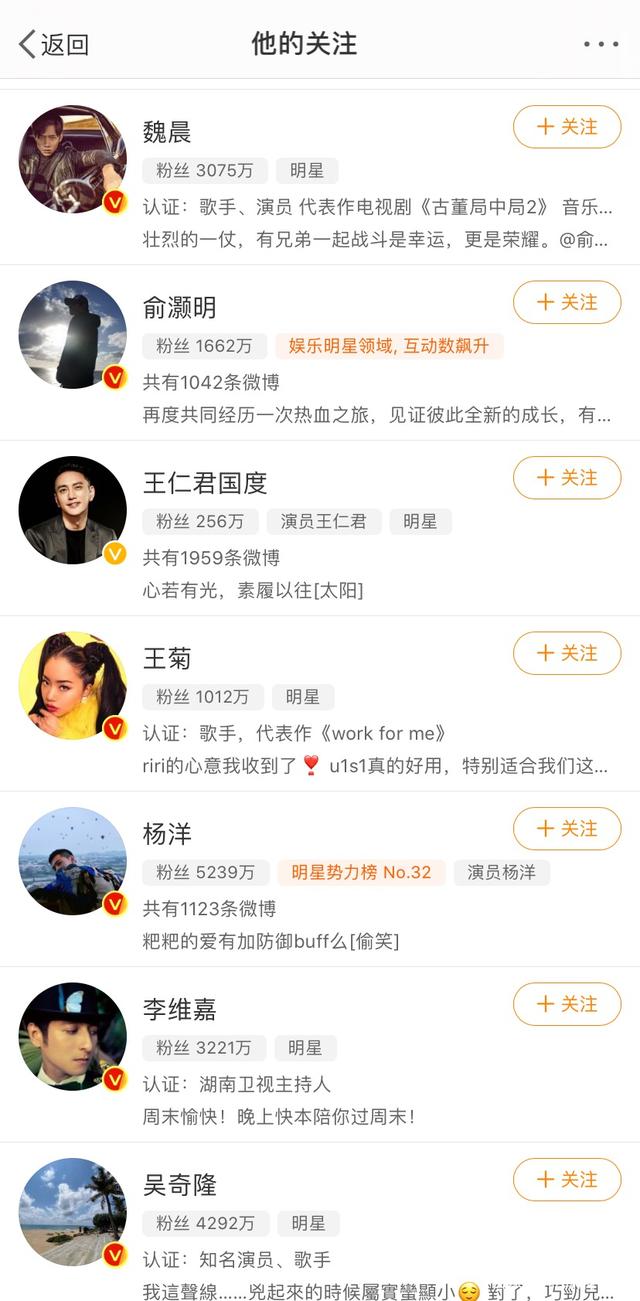The height and width of the screenshot is (1301, 640).
Task: Follow 俞灏明 with the 关注 button
Action: (567, 302)
